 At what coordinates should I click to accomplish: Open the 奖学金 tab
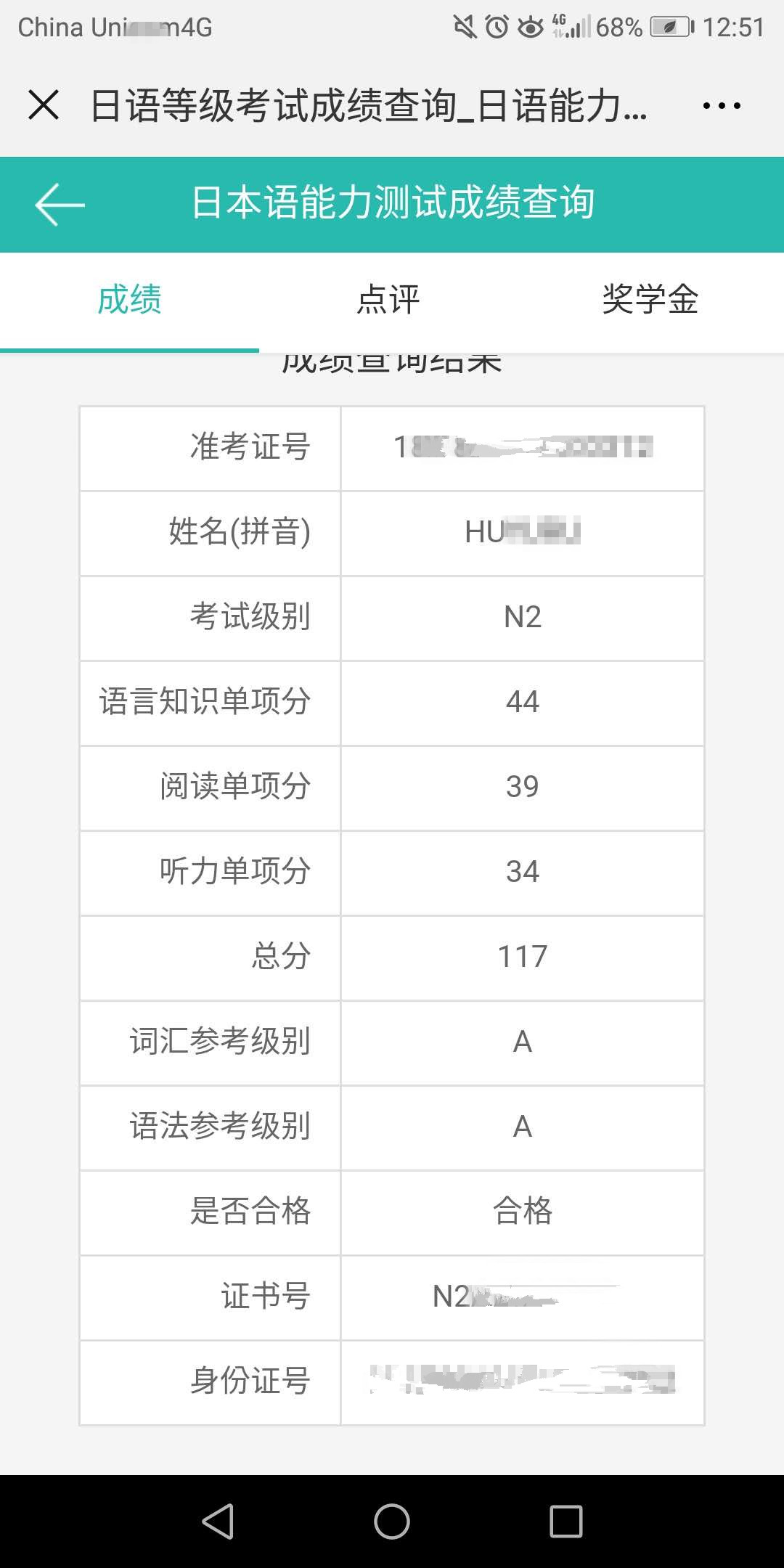point(650,300)
